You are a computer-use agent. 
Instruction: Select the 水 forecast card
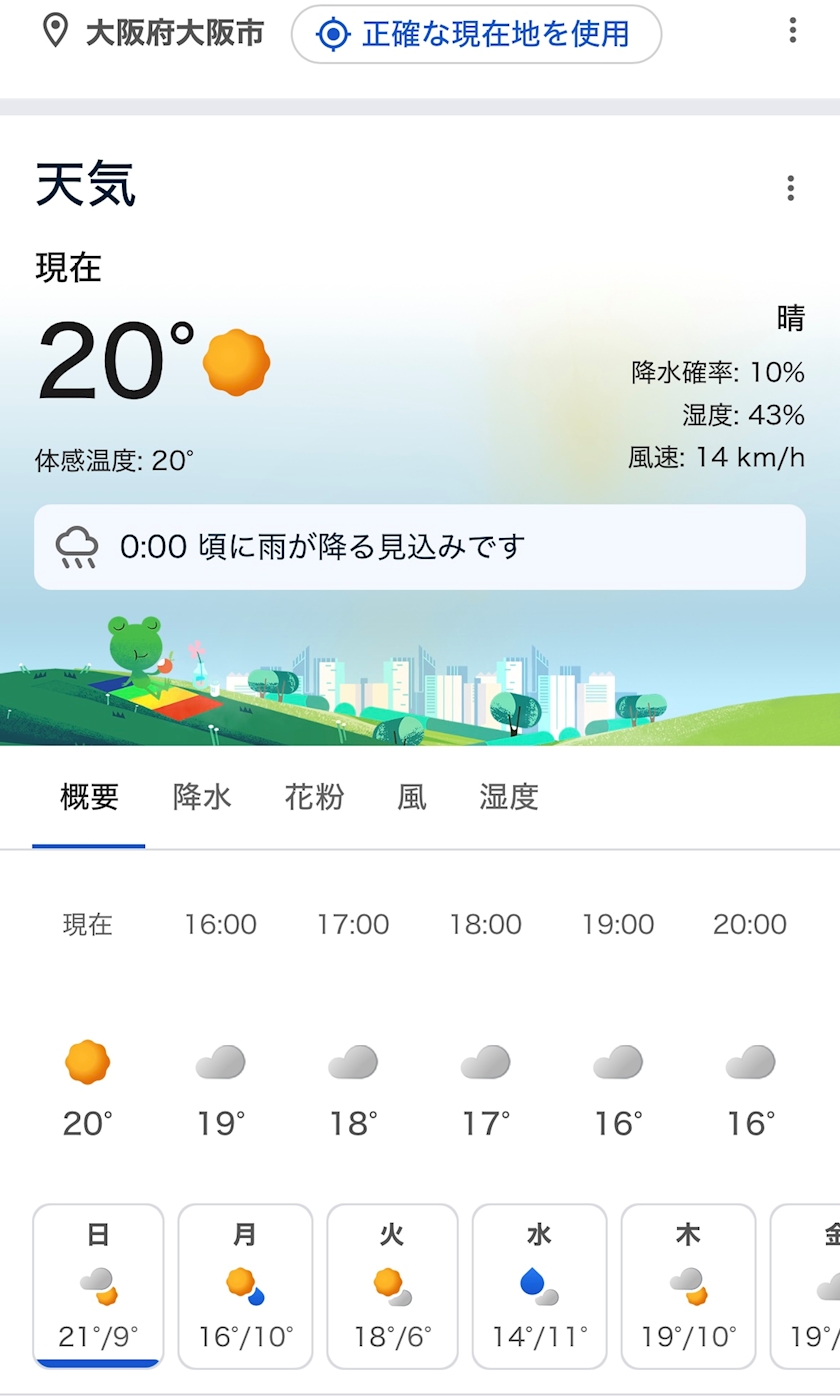[539, 1286]
